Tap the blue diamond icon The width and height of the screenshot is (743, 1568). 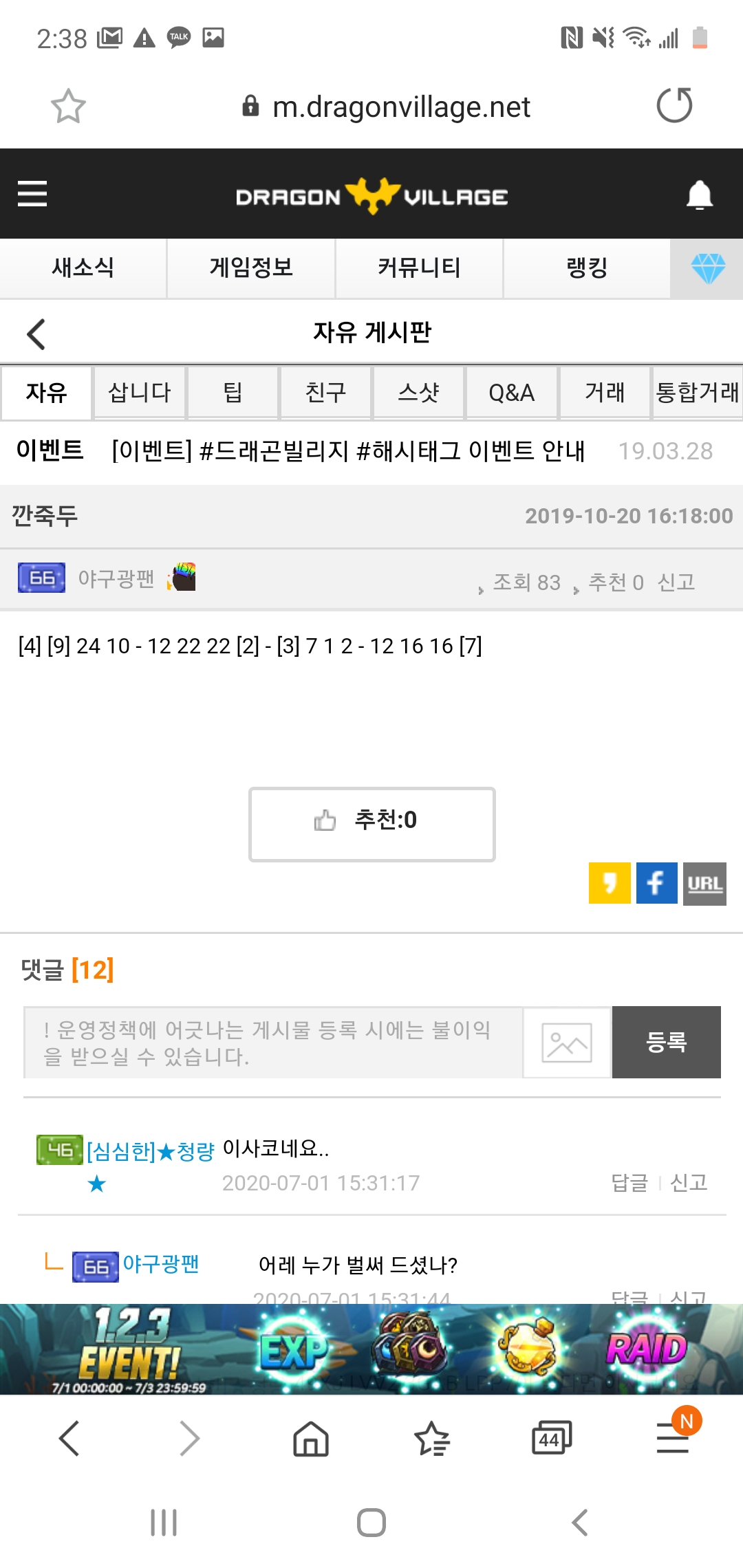click(x=707, y=268)
